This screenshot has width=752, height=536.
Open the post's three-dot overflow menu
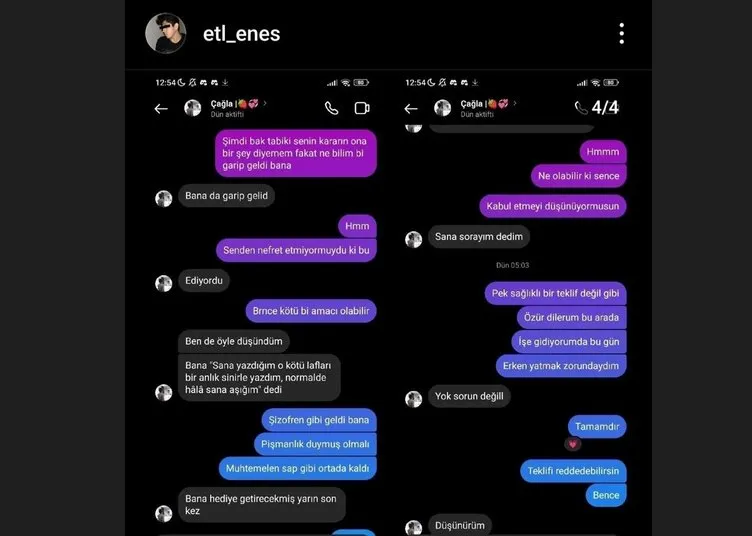(x=621, y=34)
